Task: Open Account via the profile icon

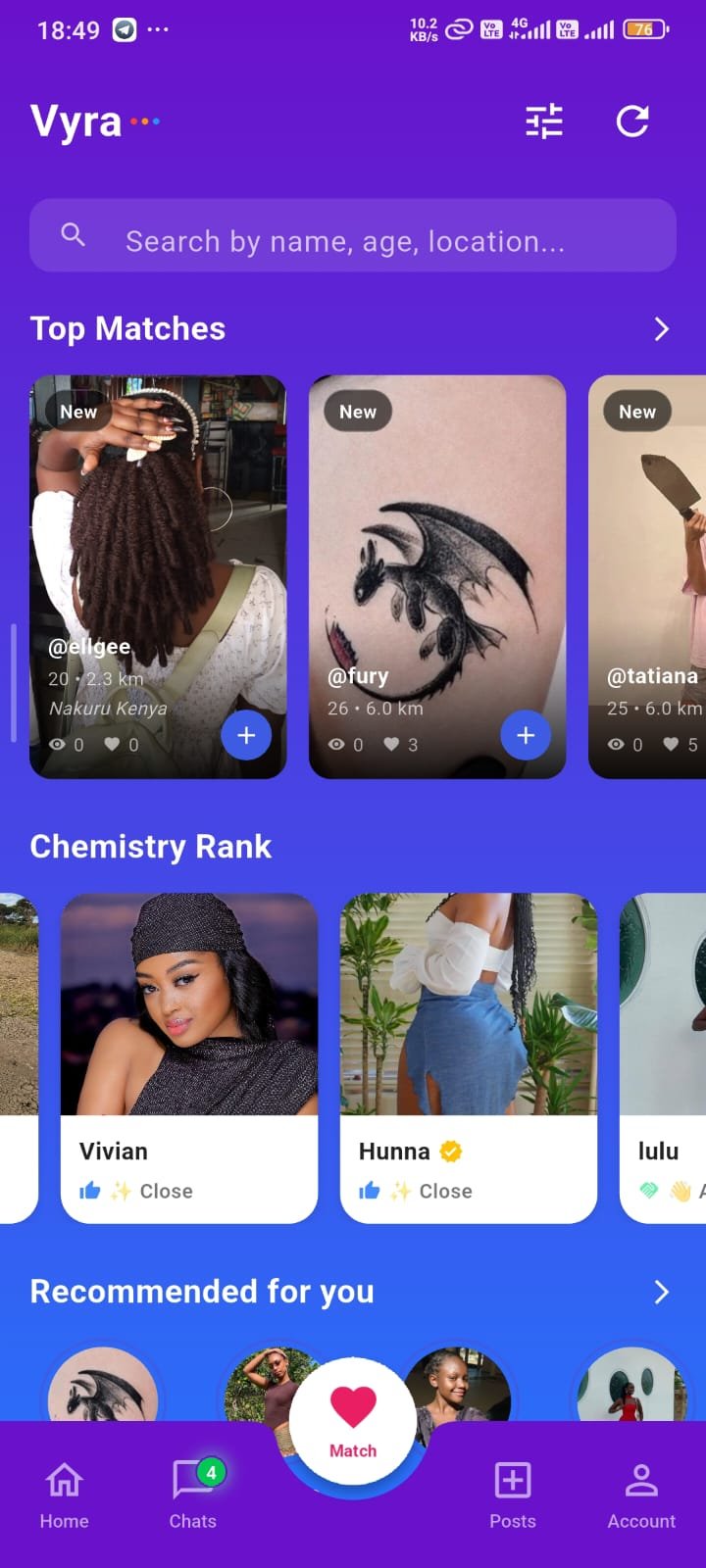Action: click(x=641, y=1480)
